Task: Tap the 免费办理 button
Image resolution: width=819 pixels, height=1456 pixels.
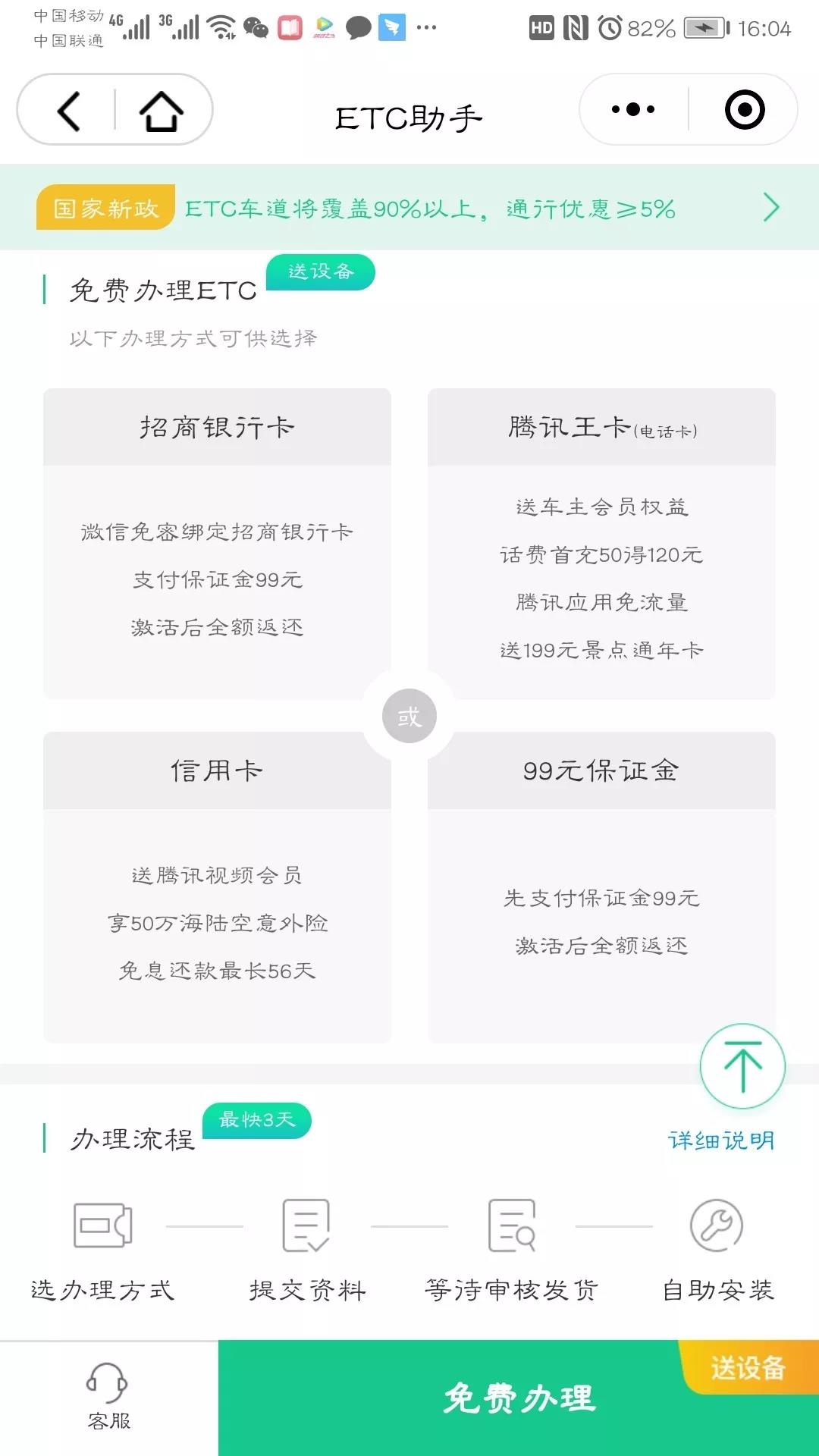Action: pyautogui.click(x=519, y=1398)
